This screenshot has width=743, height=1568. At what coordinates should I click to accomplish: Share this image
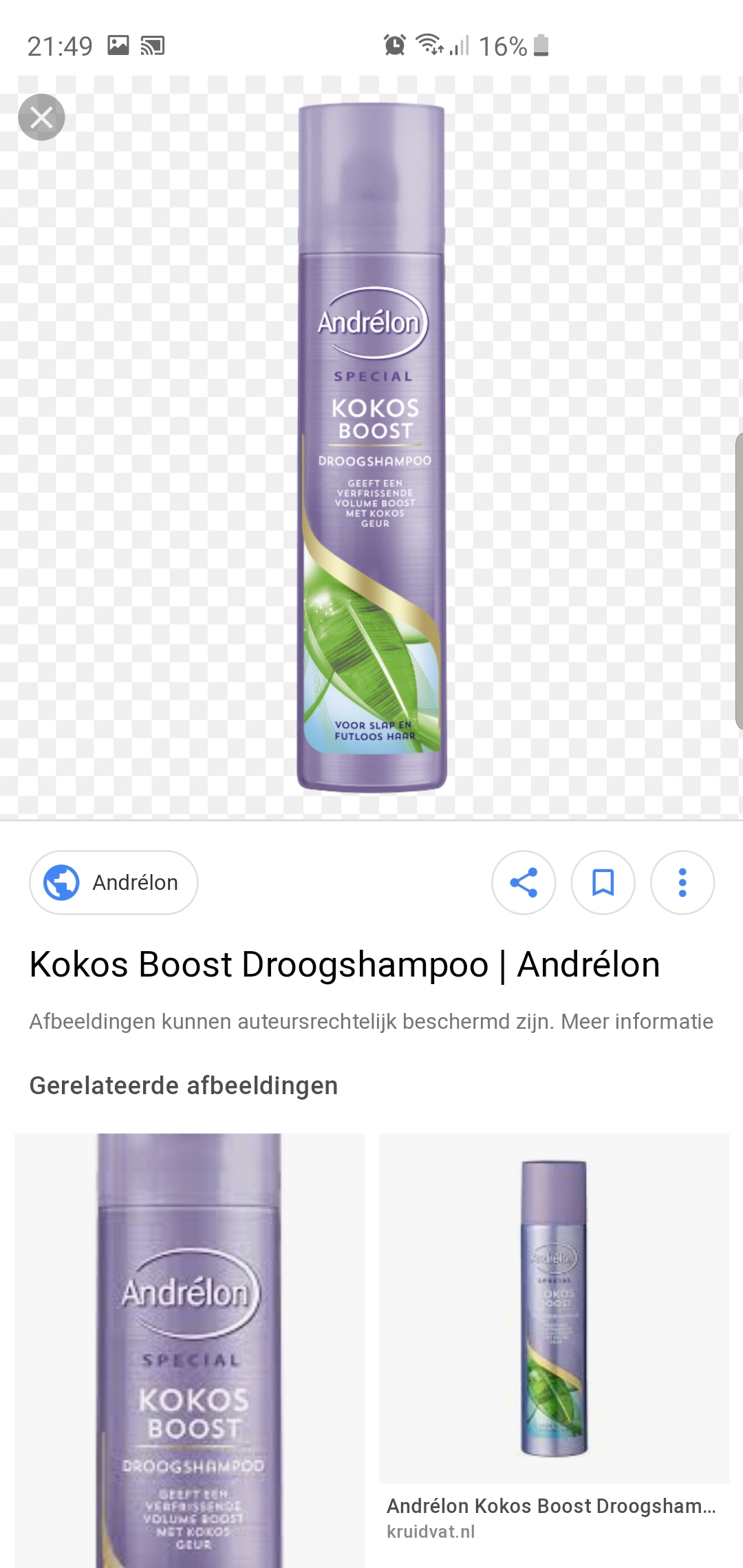(x=524, y=882)
